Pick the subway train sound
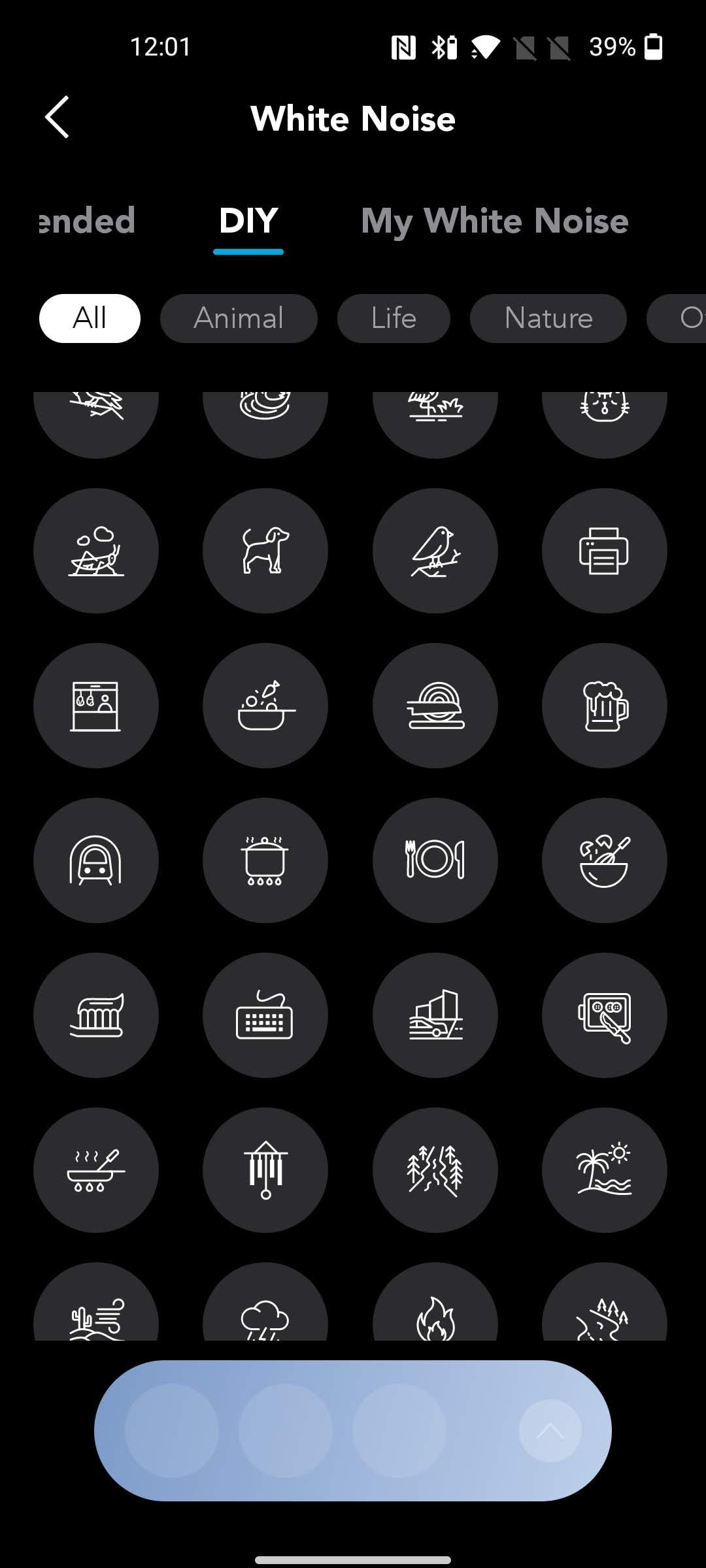This screenshot has height=1568, width=706. tap(96, 860)
